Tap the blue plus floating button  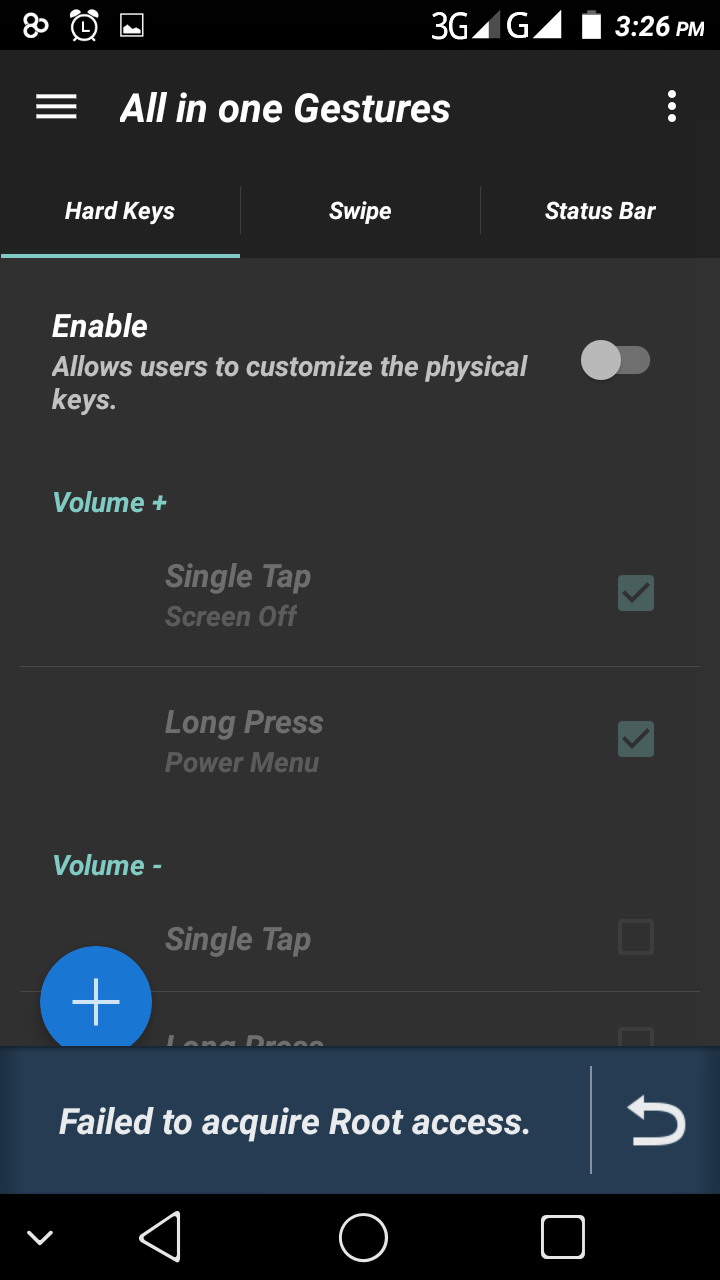(96, 1001)
